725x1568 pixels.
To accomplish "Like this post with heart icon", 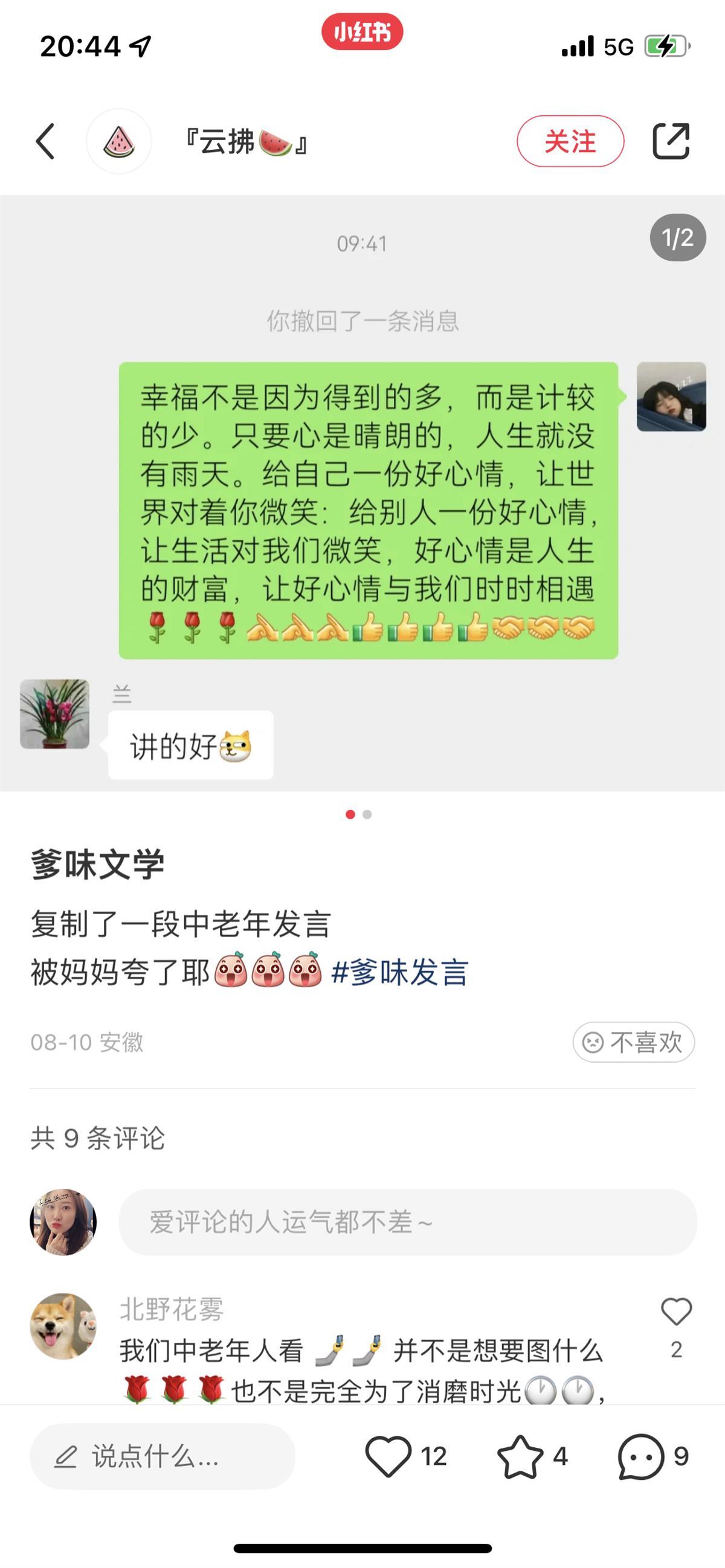I will 388,1456.
